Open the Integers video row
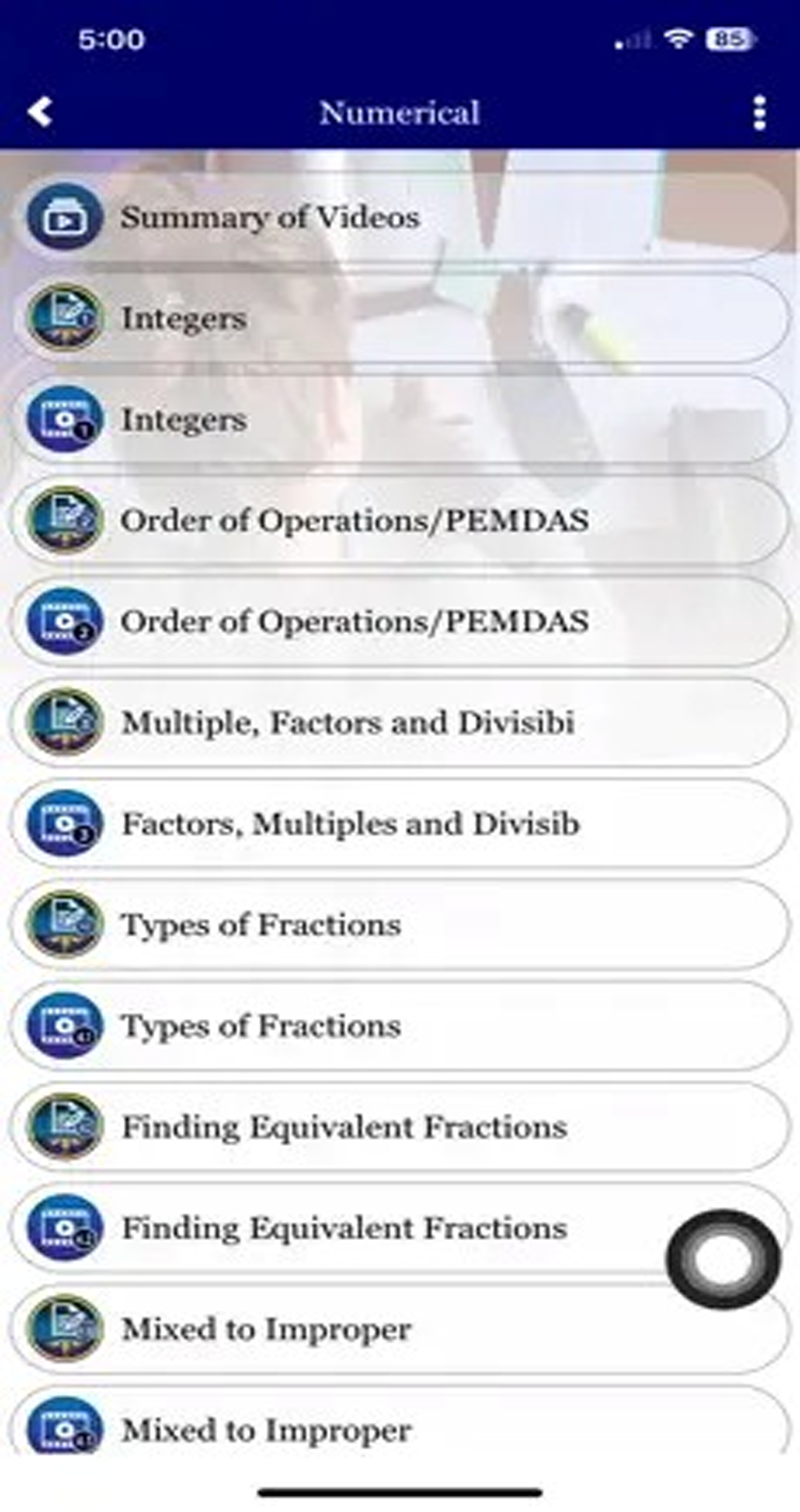Screen dimensions: 800x1512 [400, 420]
